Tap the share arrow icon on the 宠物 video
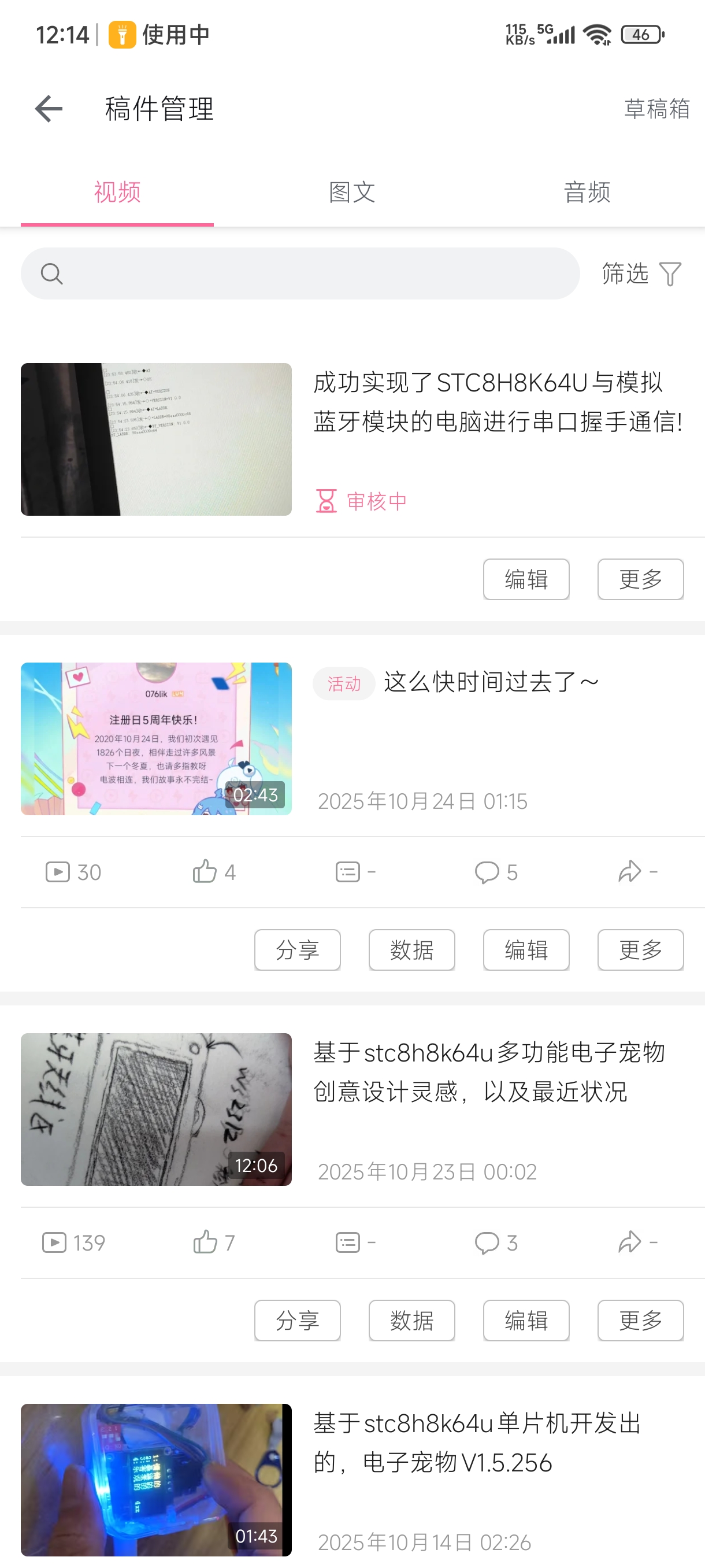The width and height of the screenshot is (705, 1568). (629, 1243)
